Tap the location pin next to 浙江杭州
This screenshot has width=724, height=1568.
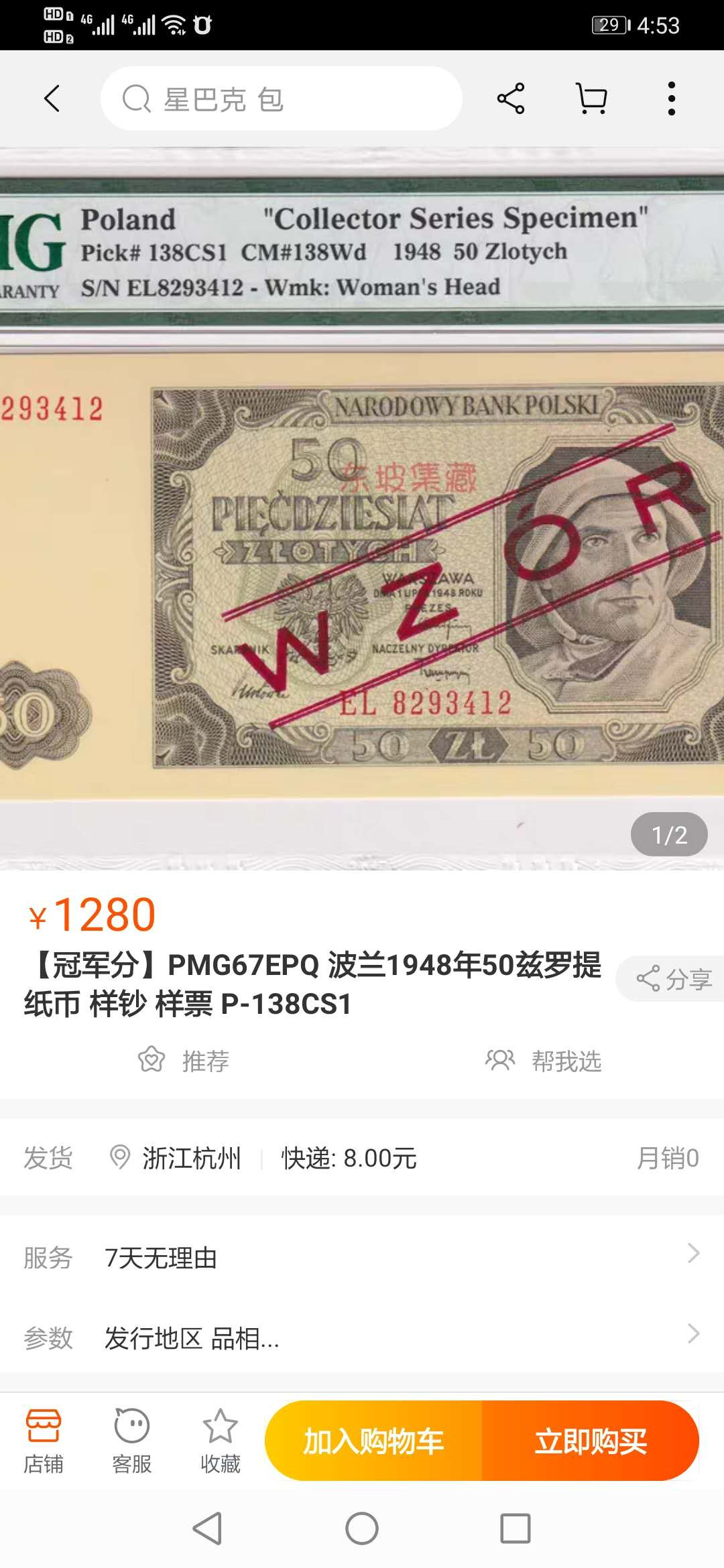tap(119, 1159)
